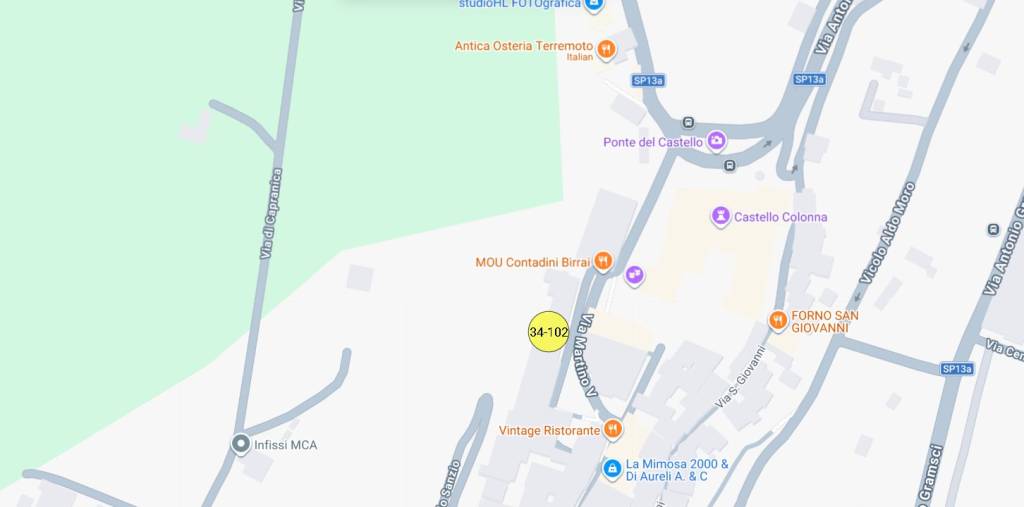This screenshot has height=507, width=1024.
Task: Select the Ponte del Castello pin
Action: (716, 141)
